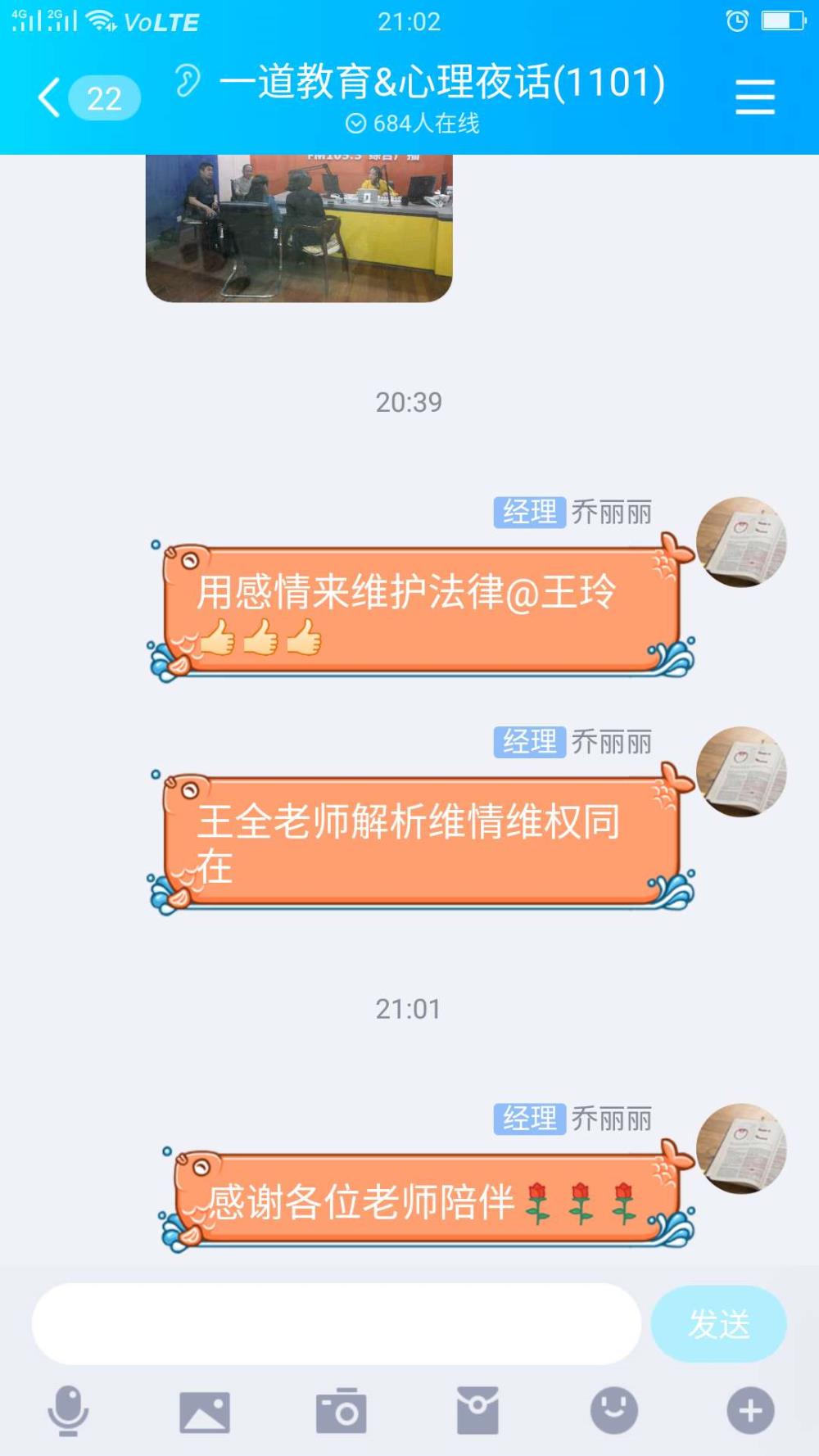Open 乔丽丽's avatar next to 感谢各位老师陪伴
Screen dimensions: 819x1456
741,1148
